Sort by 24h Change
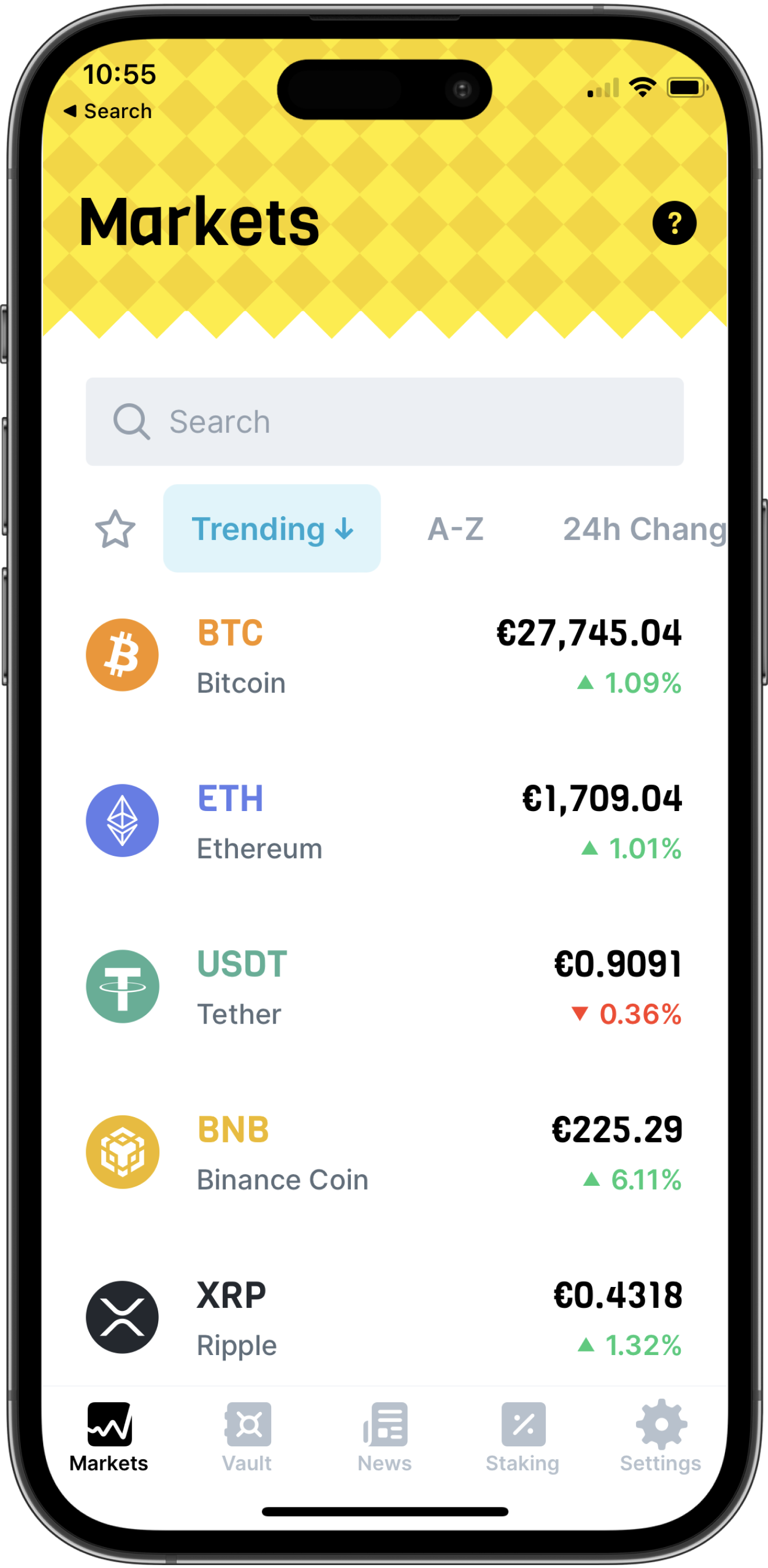 [644, 528]
